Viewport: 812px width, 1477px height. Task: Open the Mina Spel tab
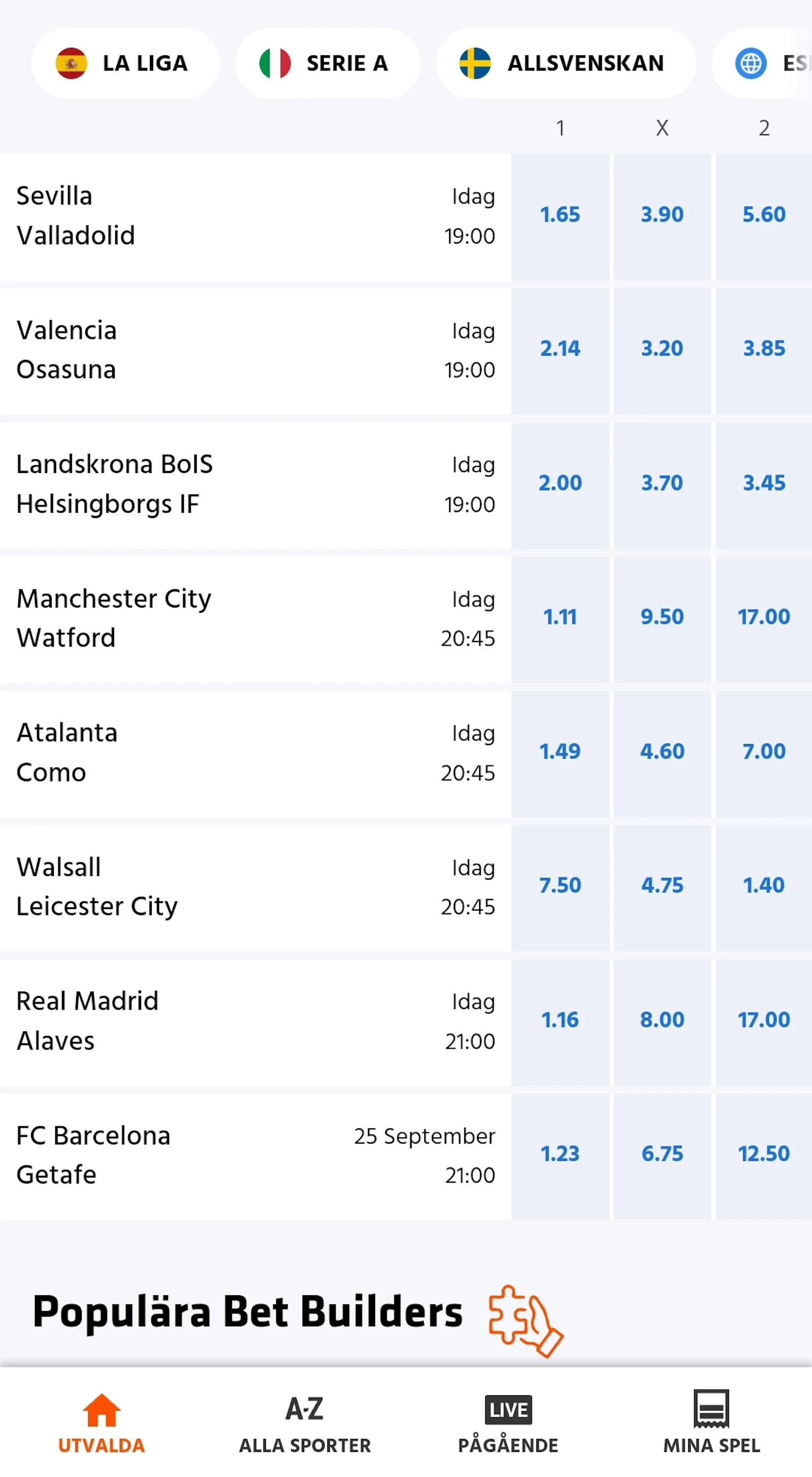point(711,1423)
